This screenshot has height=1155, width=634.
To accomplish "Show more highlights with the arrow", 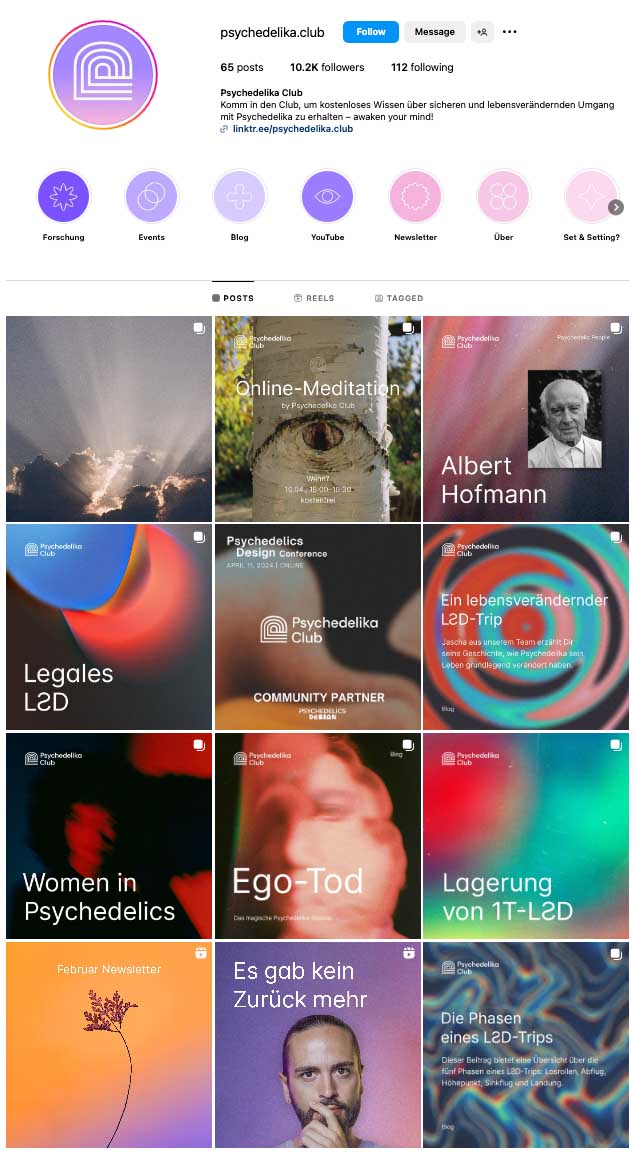I will (x=616, y=207).
